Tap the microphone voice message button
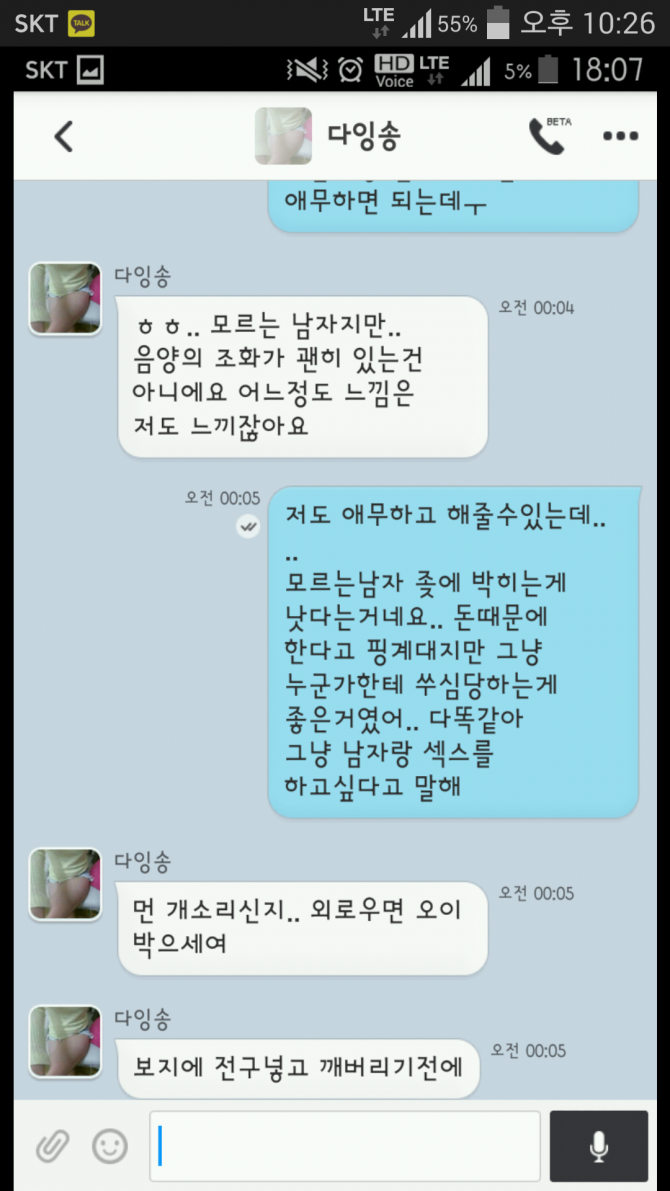The height and width of the screenshot is (1191, 670). tap(599, 1146)
